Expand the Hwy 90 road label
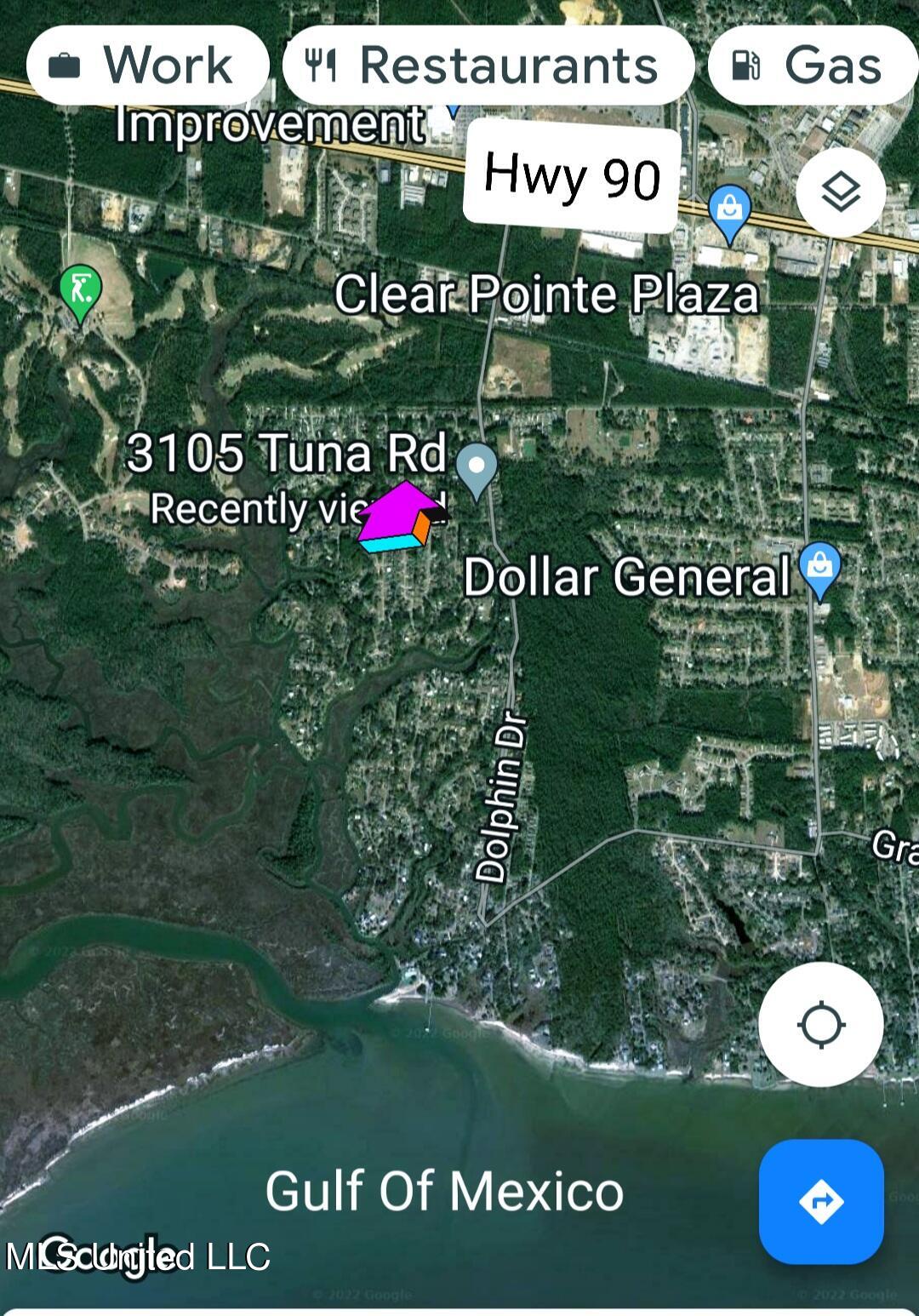 (x=570, y=177)
